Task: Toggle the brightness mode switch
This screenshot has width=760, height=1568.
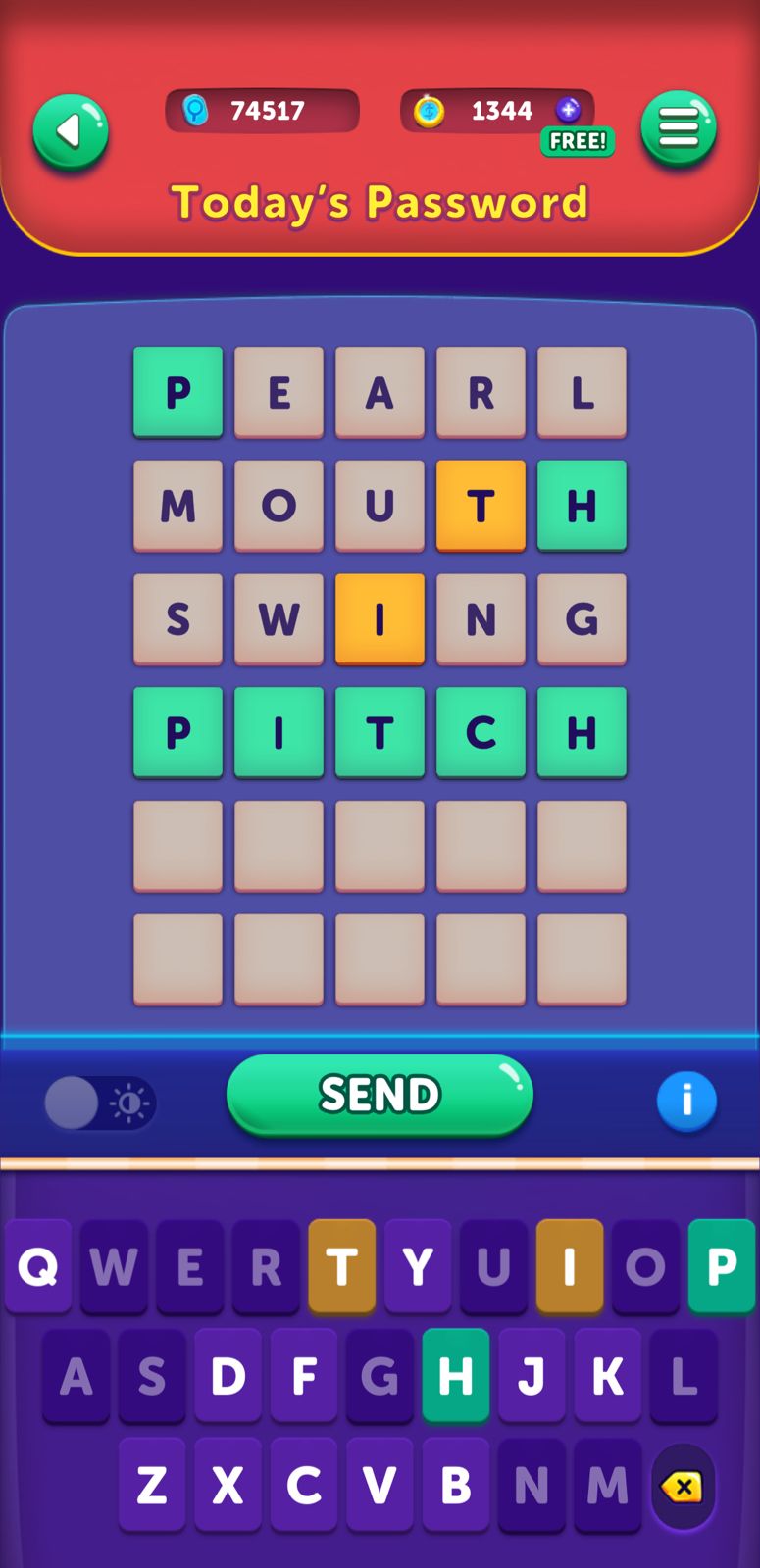Action: tap(100, 1103)
